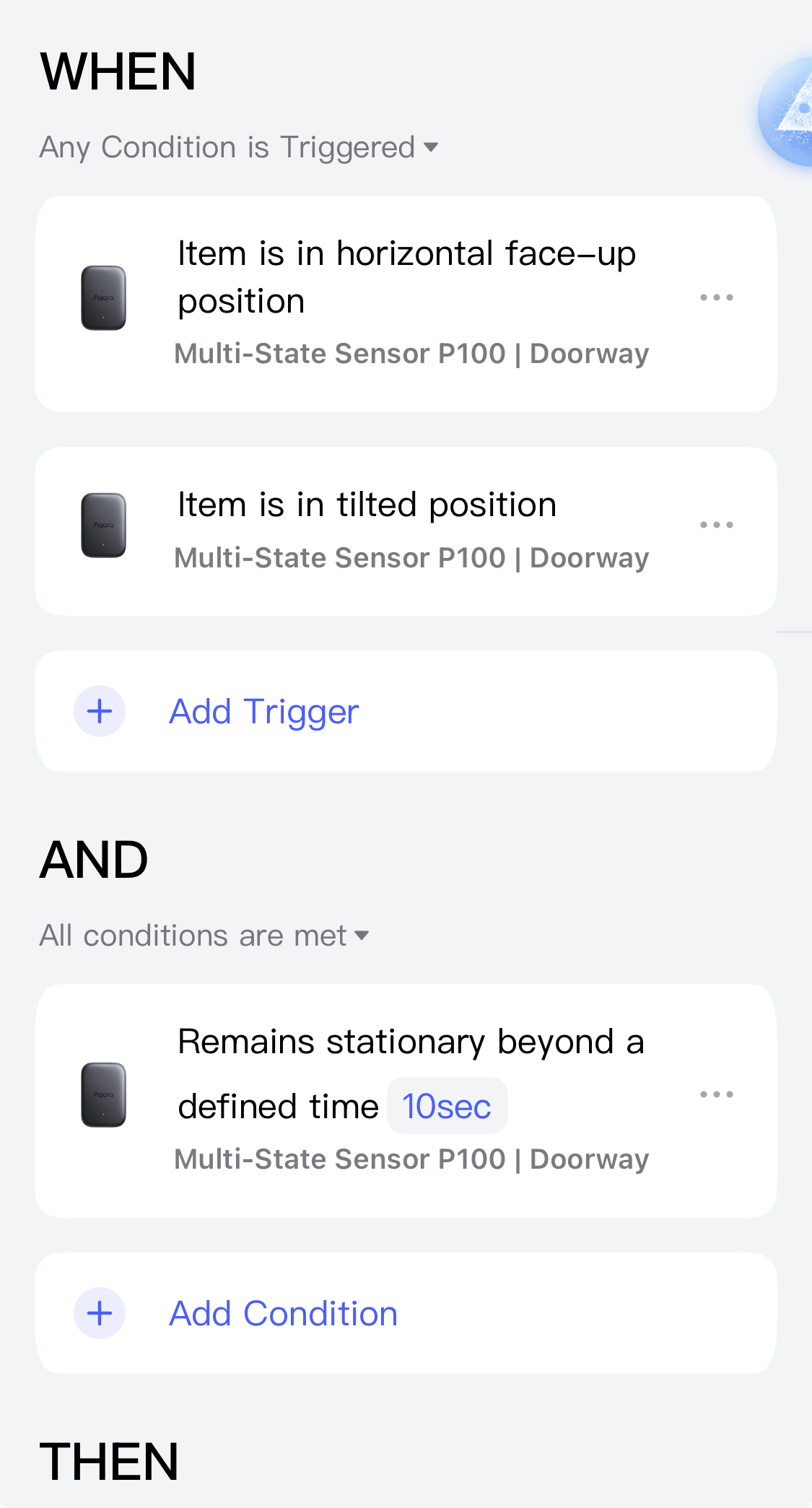Add a new condition

click(x=283, y=1314)
